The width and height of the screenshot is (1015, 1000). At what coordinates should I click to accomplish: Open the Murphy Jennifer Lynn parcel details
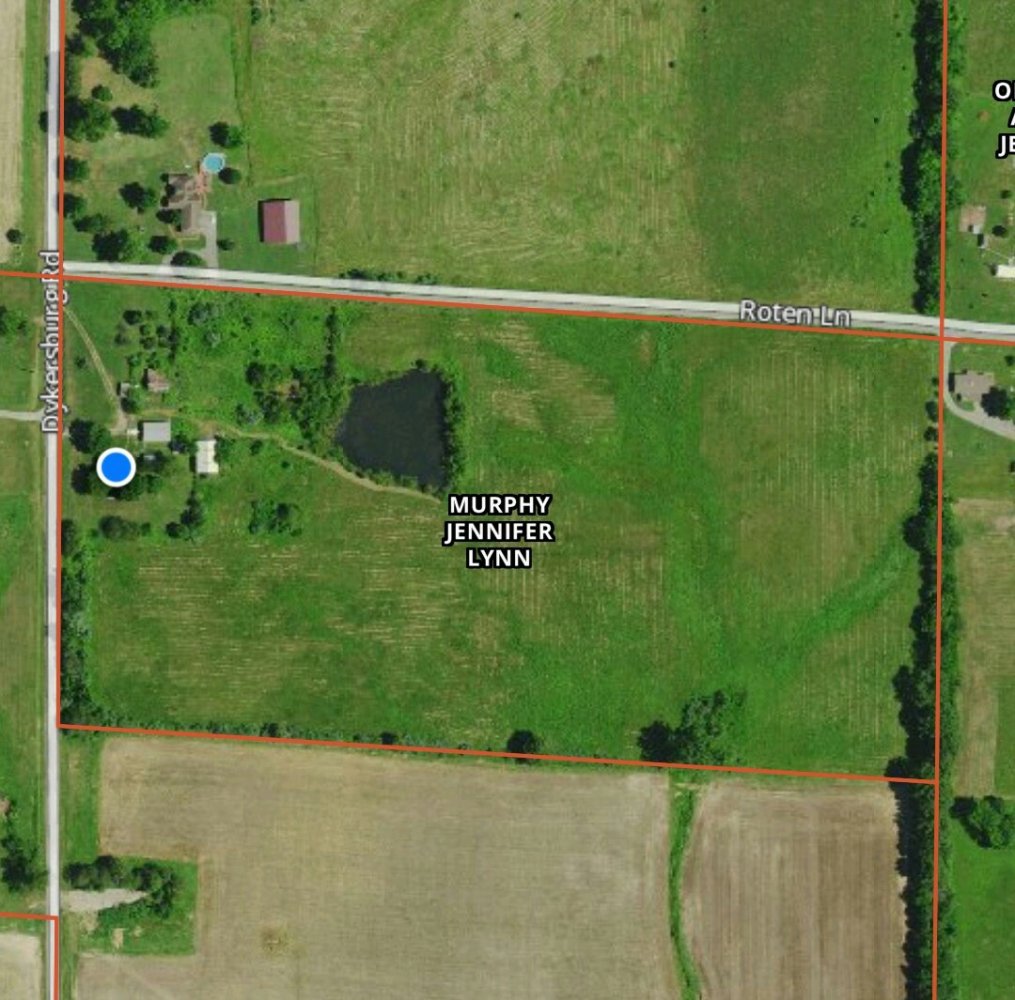[498, 531]
